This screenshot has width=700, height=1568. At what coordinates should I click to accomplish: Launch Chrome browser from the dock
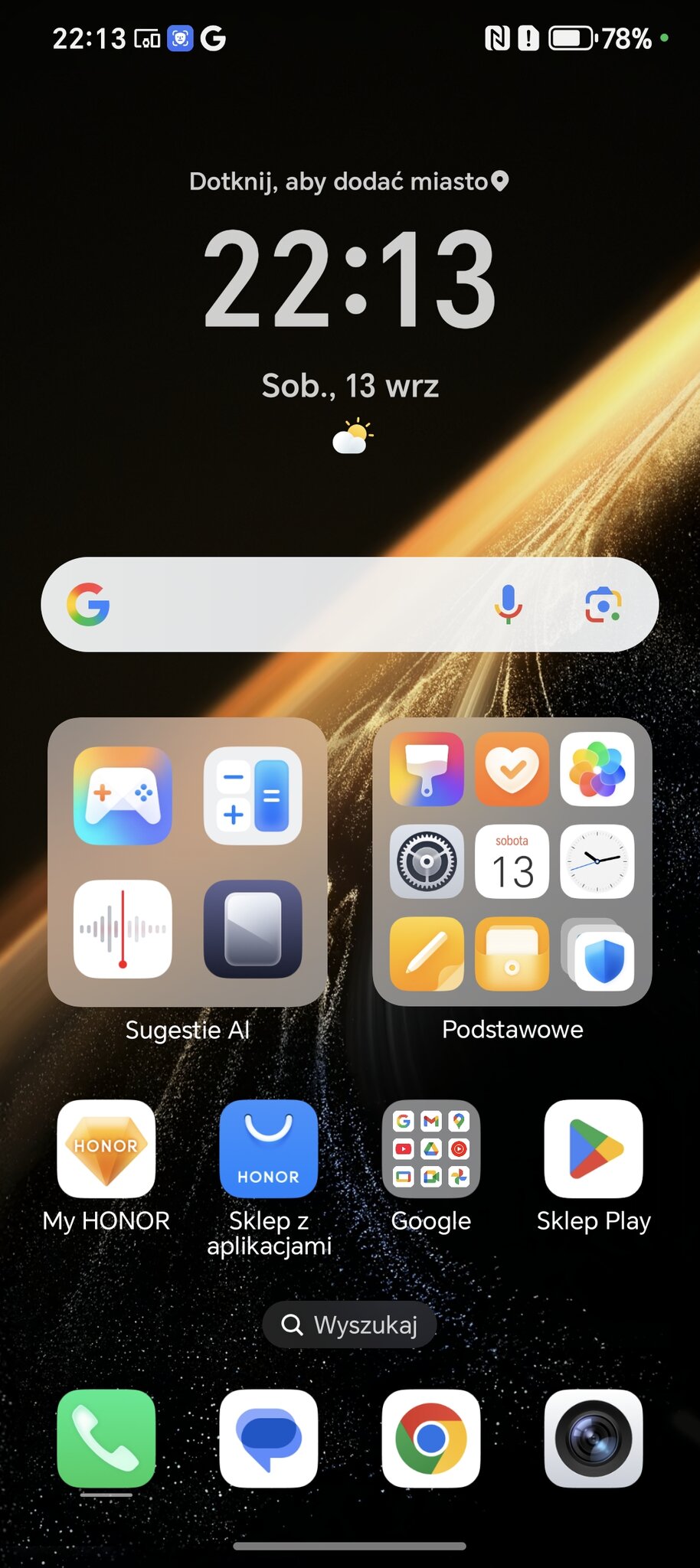tap(431, 1439)
